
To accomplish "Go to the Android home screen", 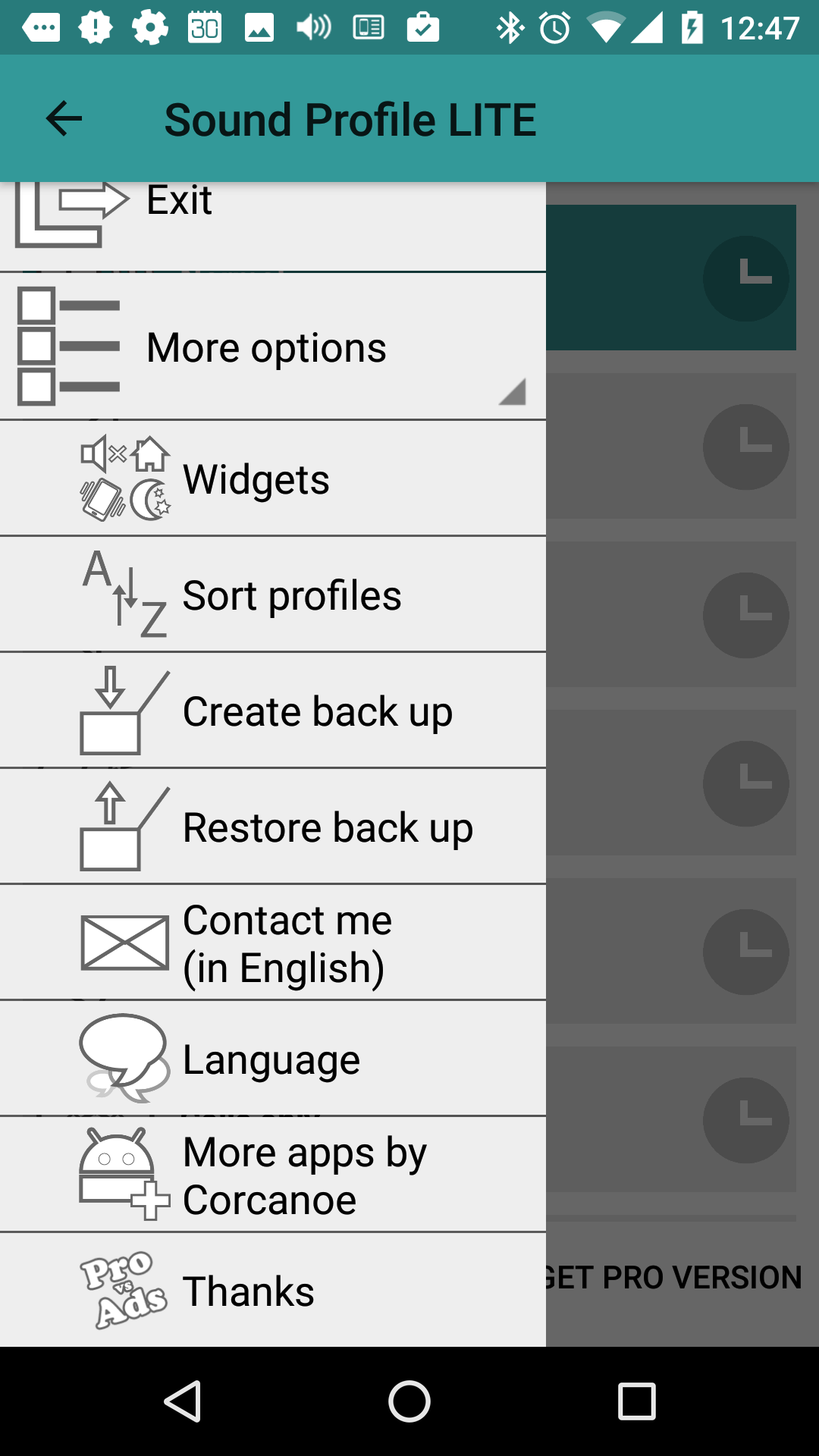I will pos(409,1401).
